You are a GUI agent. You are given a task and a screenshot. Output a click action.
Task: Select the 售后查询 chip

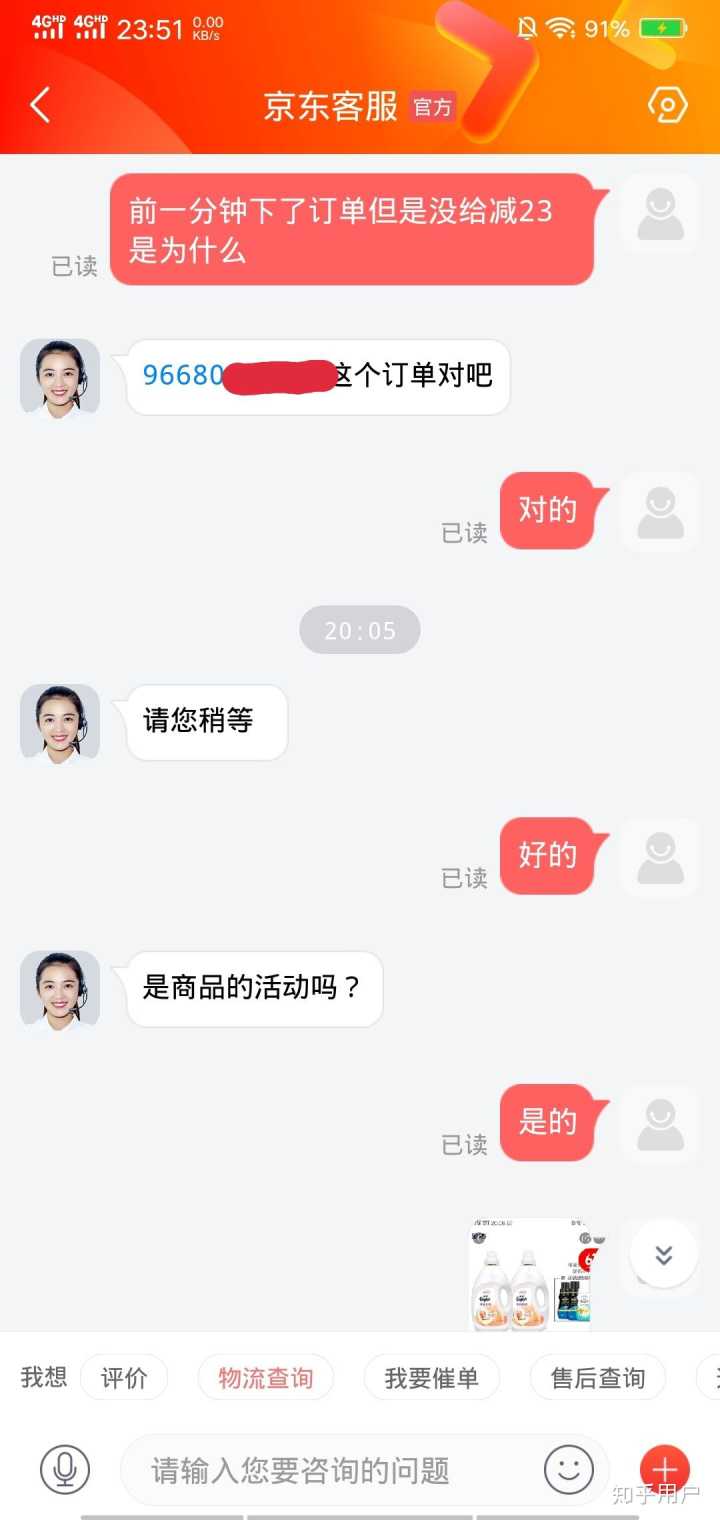pyautogui.click(x=598, y=1378)
